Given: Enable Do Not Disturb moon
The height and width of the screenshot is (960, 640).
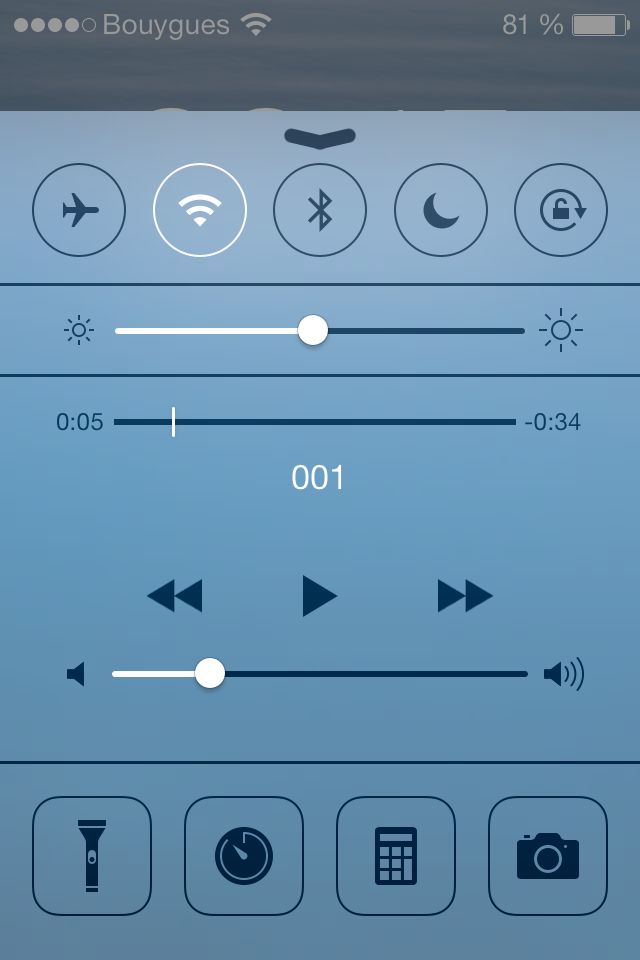Looking at the screenshot, I should (x=440, y=210).
